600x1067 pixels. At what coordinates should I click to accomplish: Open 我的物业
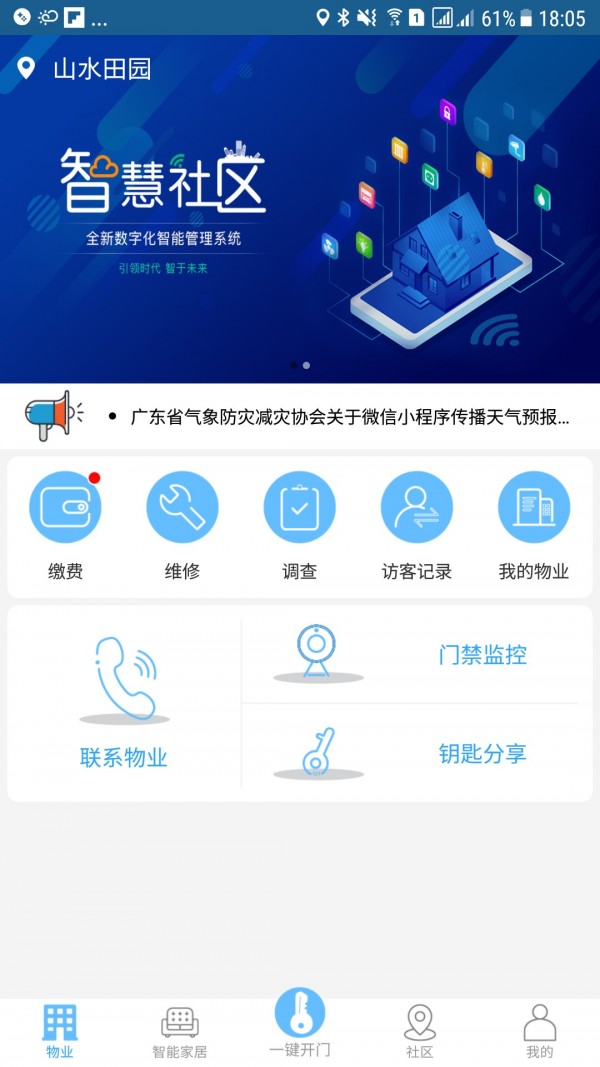[533, 526]
